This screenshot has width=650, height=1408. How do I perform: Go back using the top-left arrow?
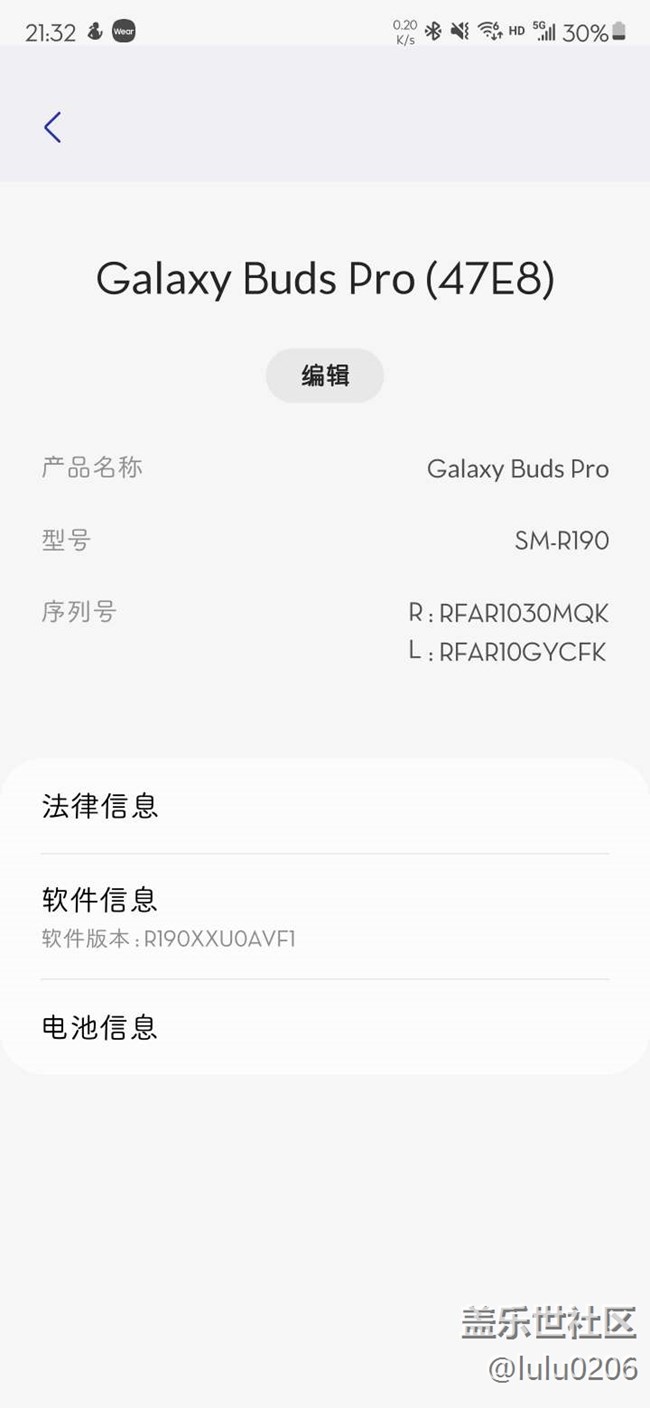tap(53, 127)
